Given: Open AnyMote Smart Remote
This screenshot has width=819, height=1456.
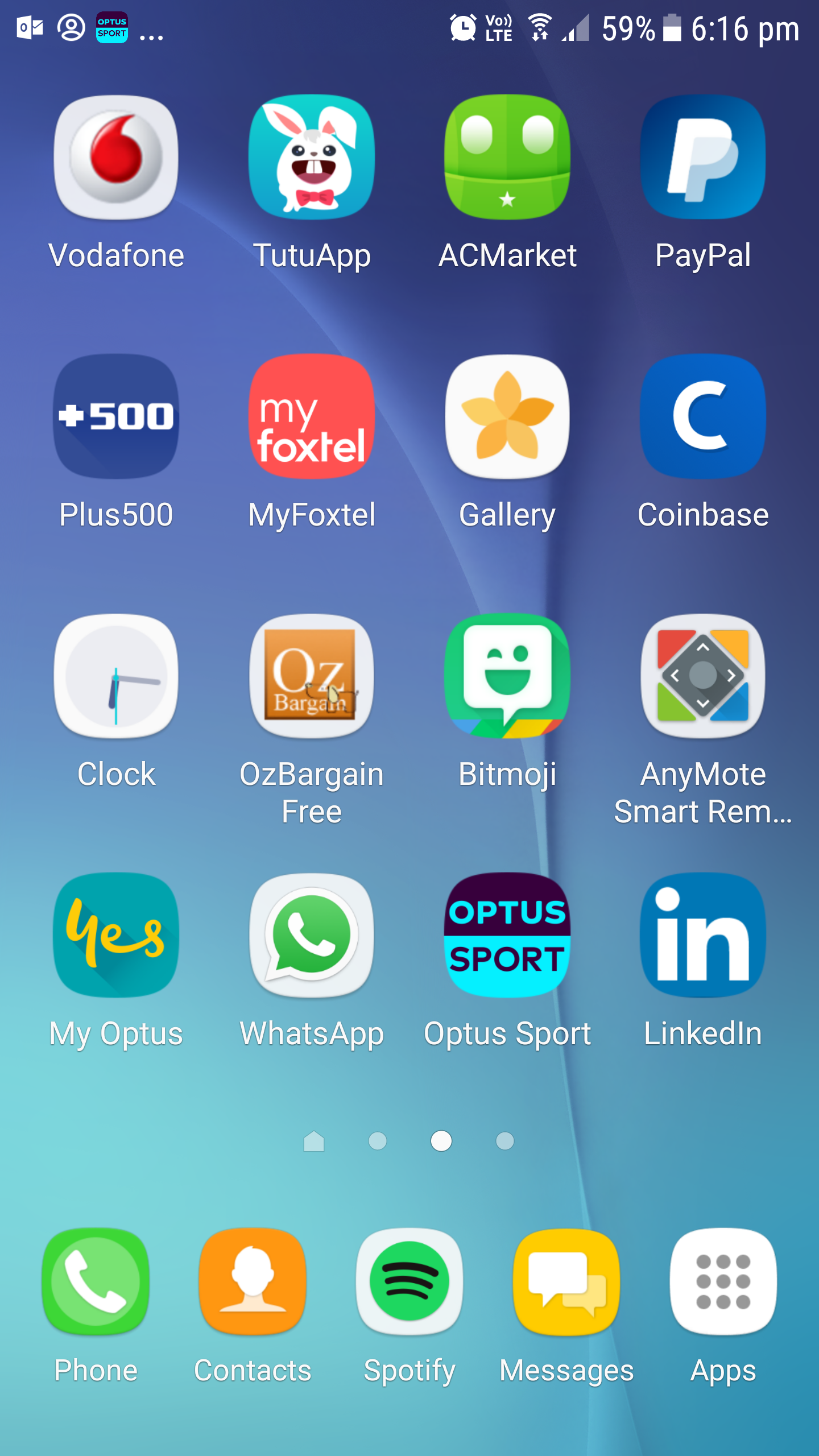Looking at the screenshot, I should tap(703, 676).
